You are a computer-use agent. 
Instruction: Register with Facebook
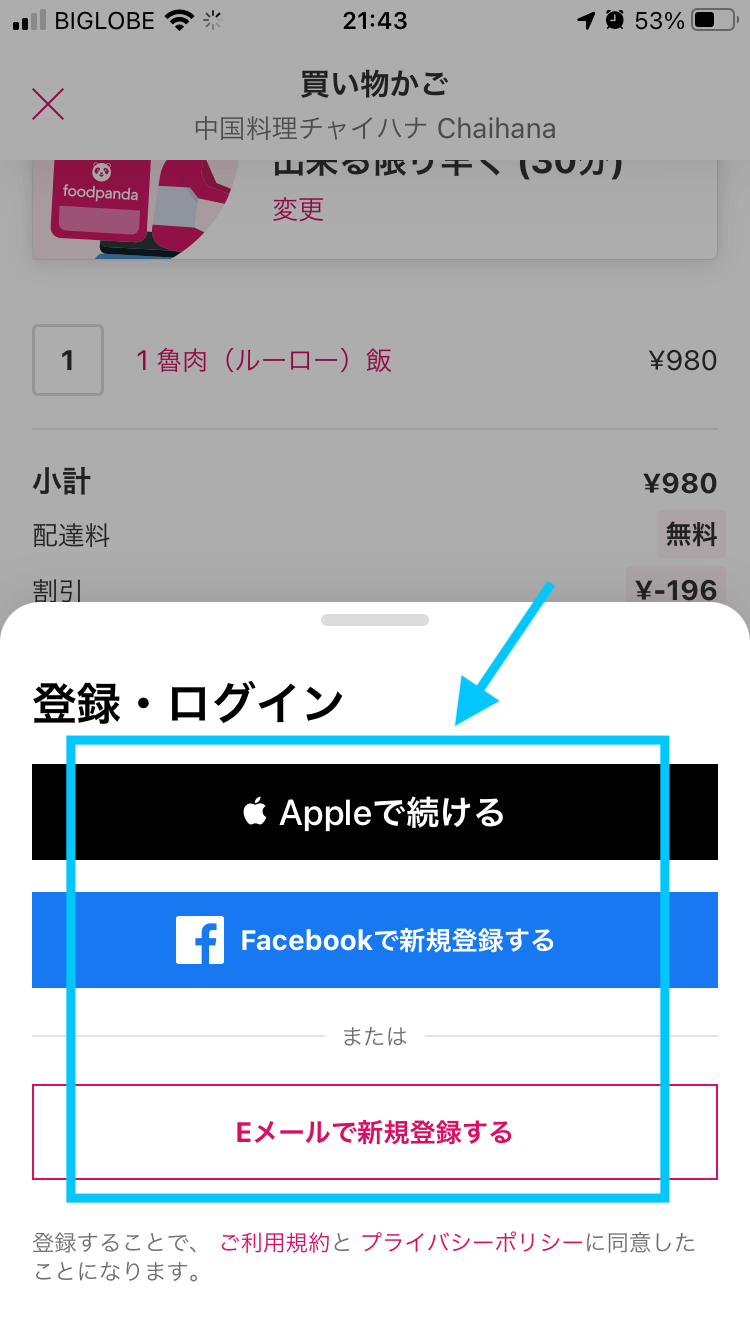(x=374, y=940)
